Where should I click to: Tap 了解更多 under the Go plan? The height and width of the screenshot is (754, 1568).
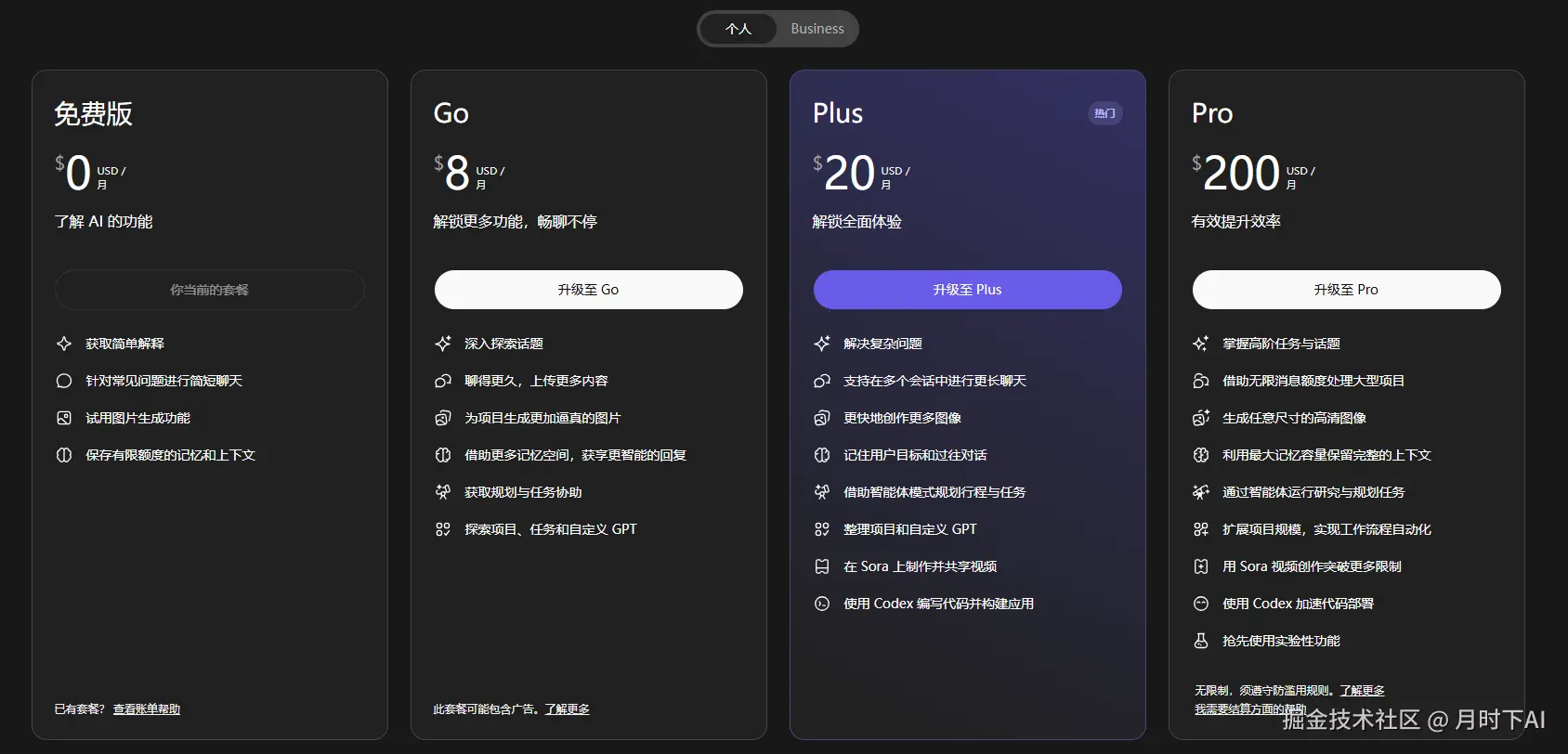pyautogui.click(x=567, y=709)
